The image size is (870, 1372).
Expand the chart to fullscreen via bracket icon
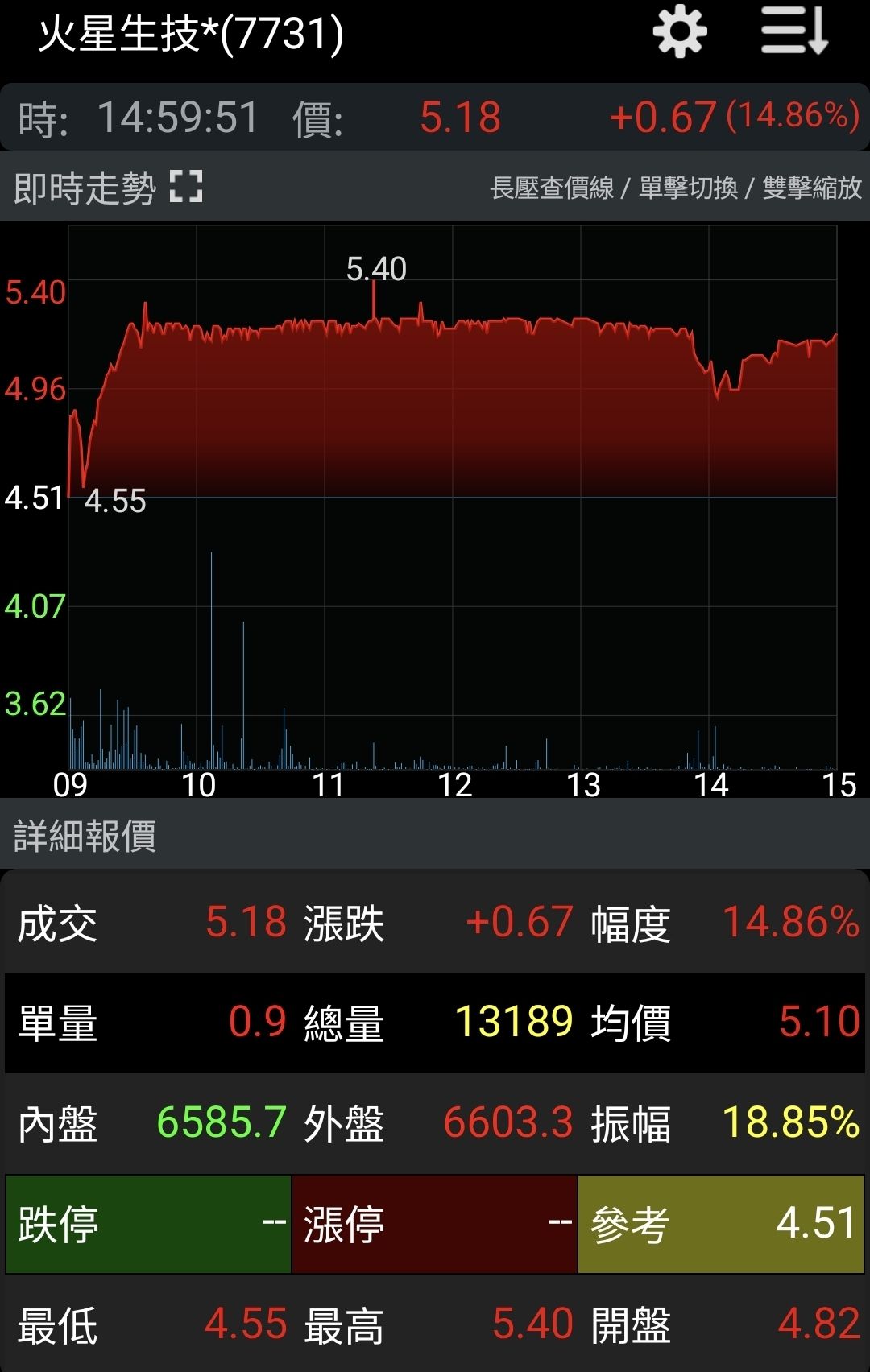187,186
